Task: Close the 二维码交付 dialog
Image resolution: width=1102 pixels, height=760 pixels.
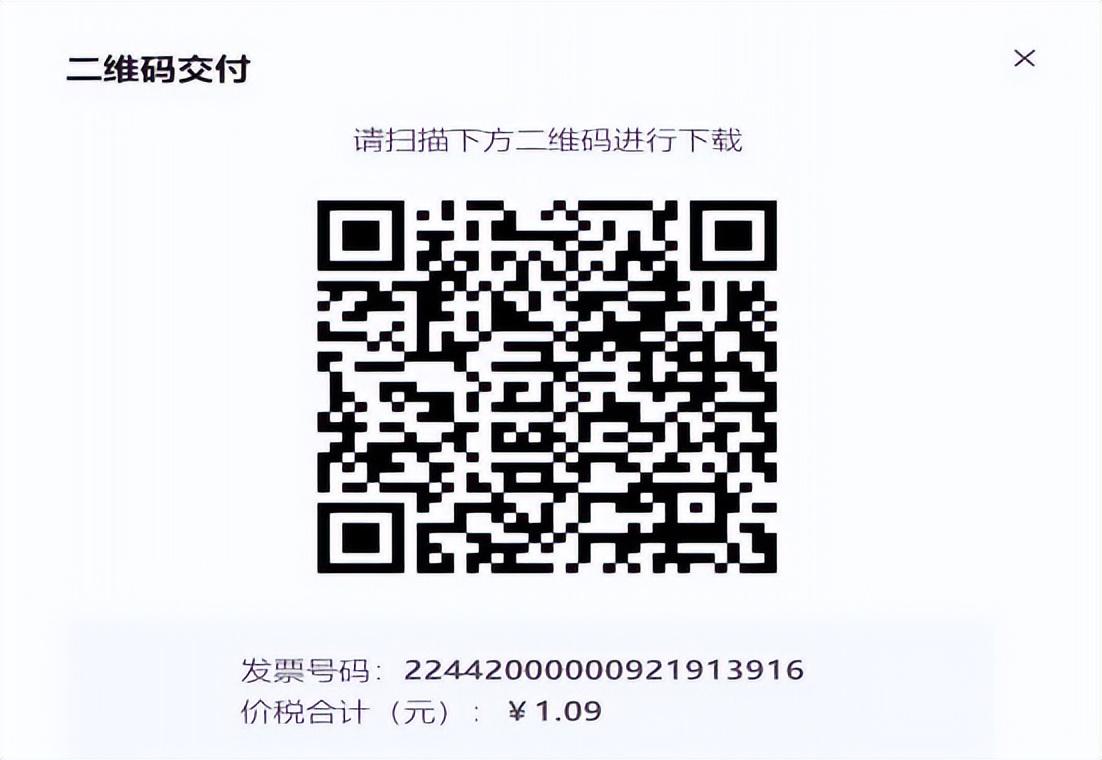Action: click(1023, 58)
